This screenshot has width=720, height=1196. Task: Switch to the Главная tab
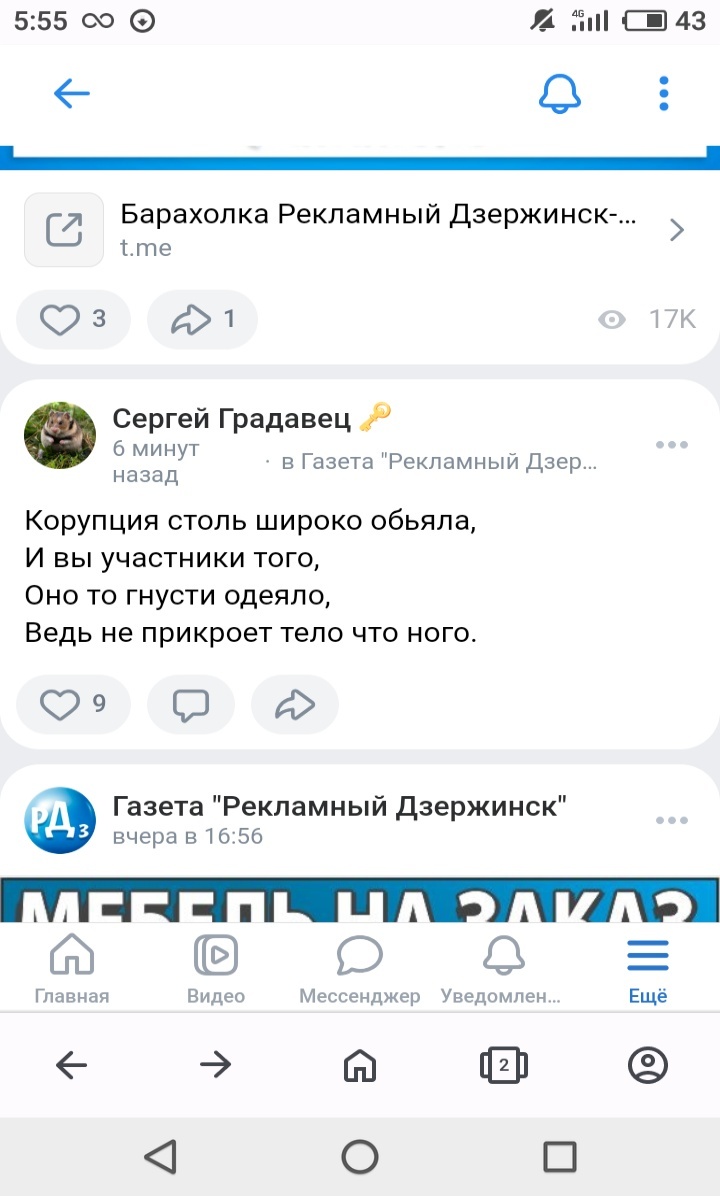[x=72, y=966]
